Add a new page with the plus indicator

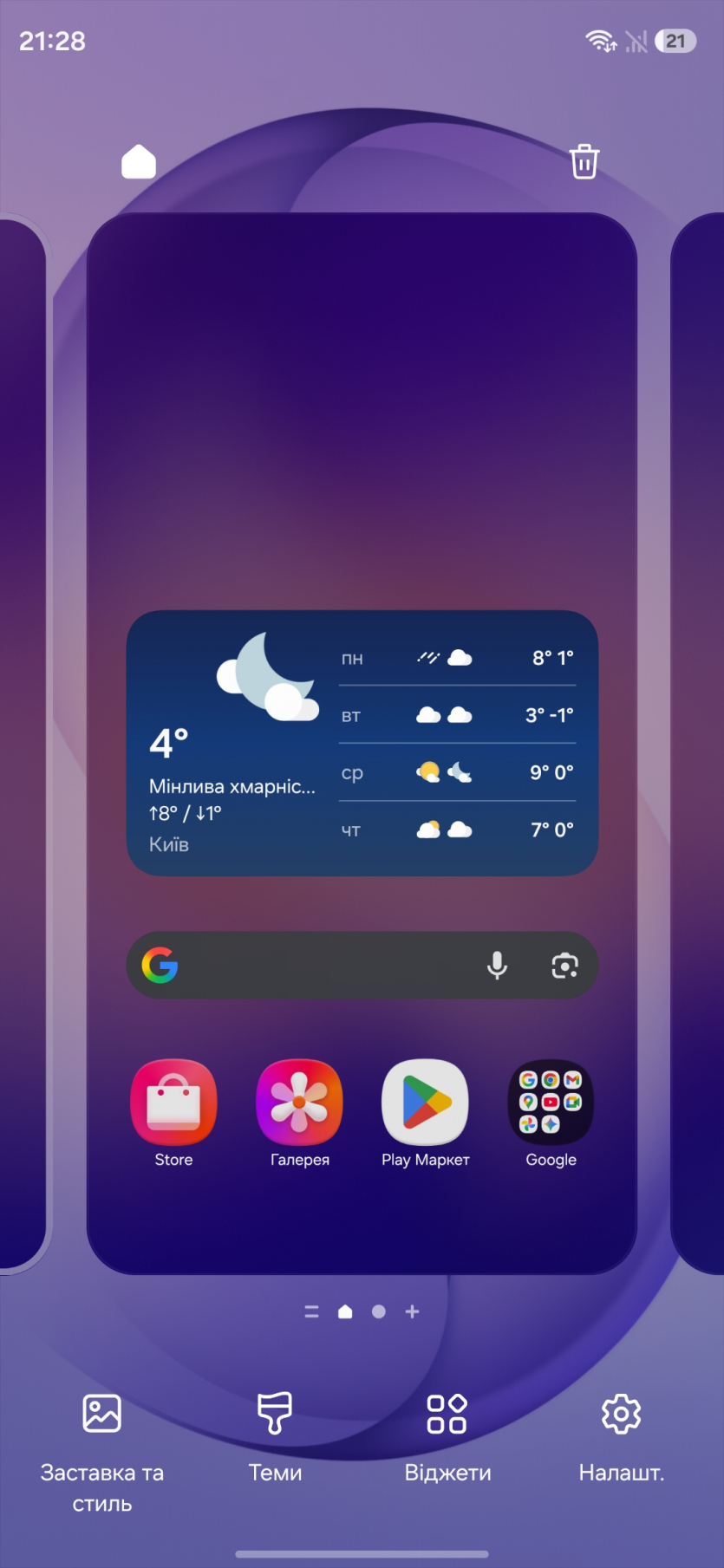click(413, 1311)
